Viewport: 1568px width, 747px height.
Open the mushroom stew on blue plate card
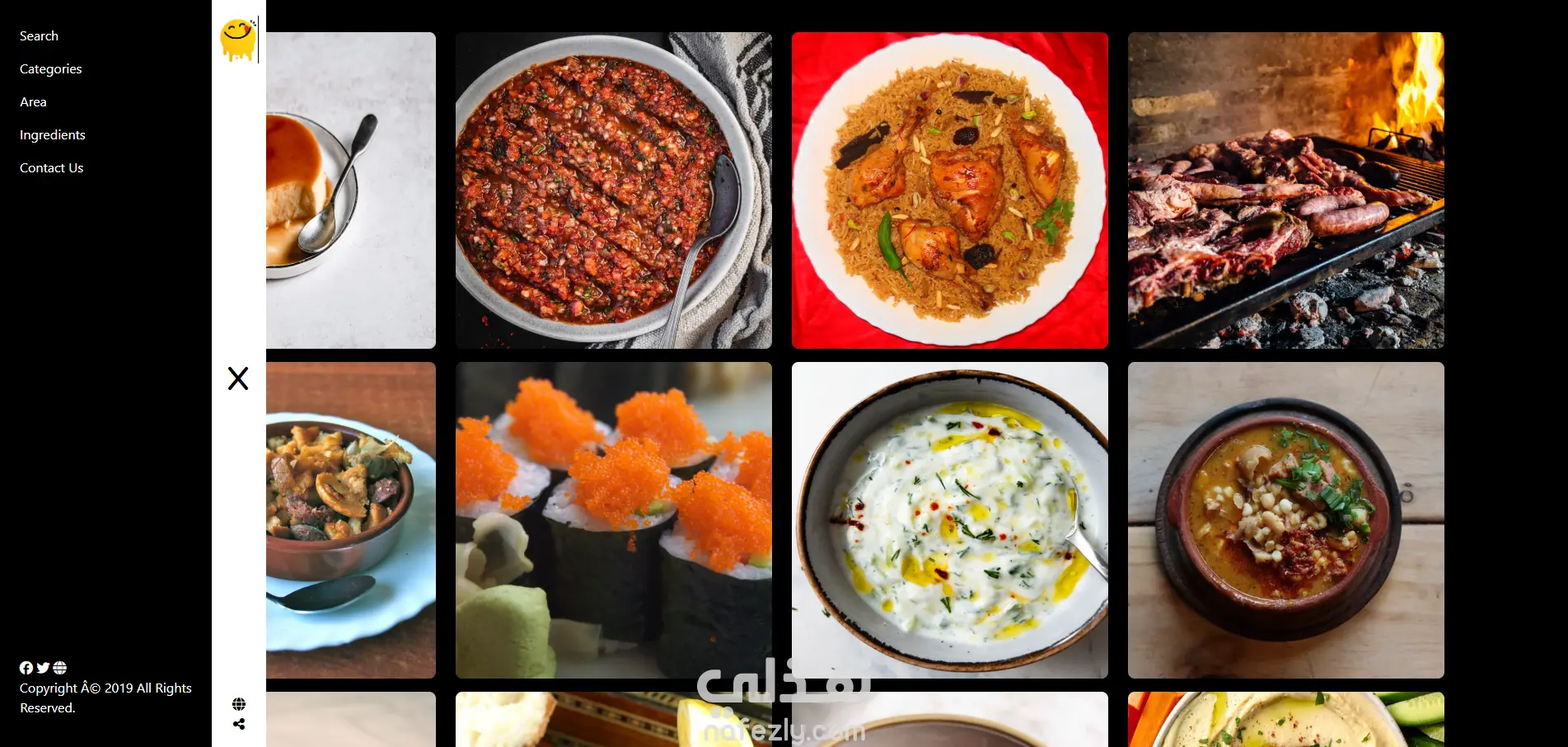350,520
